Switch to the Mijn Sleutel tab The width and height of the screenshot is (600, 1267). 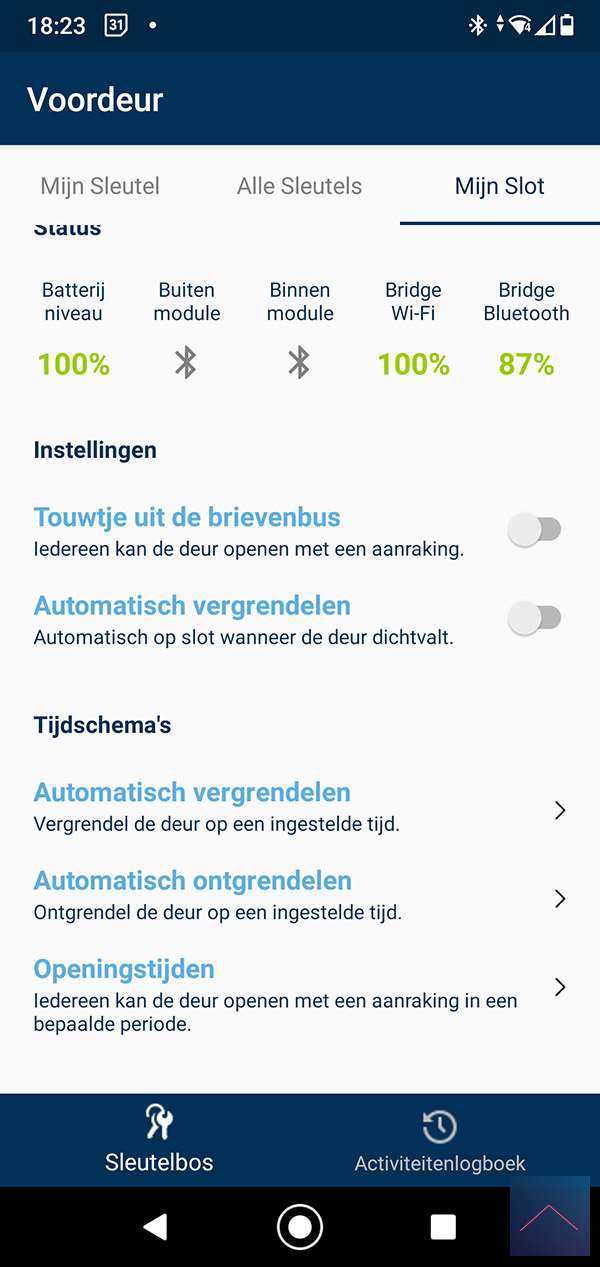point(100,186)
